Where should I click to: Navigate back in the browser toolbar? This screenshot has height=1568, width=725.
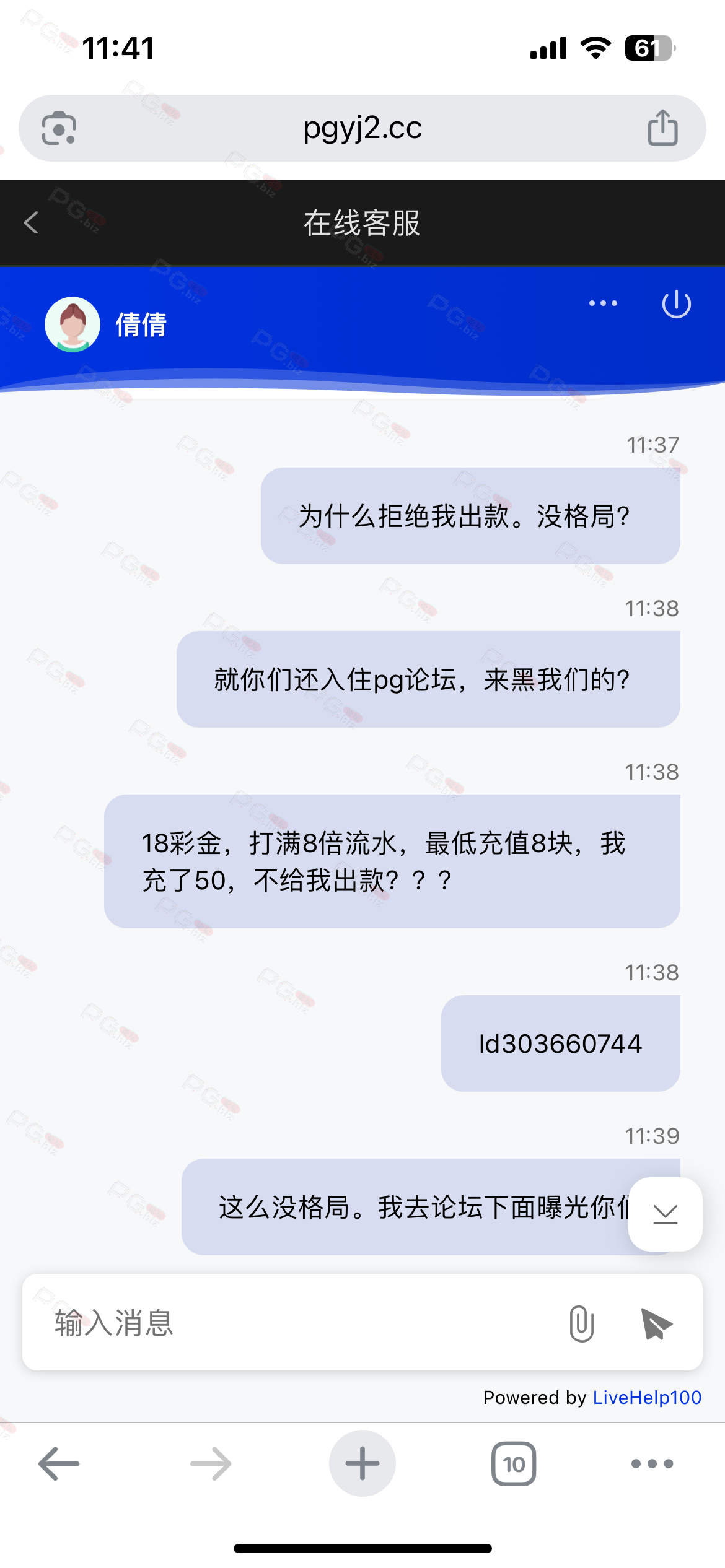[59, 1464]
